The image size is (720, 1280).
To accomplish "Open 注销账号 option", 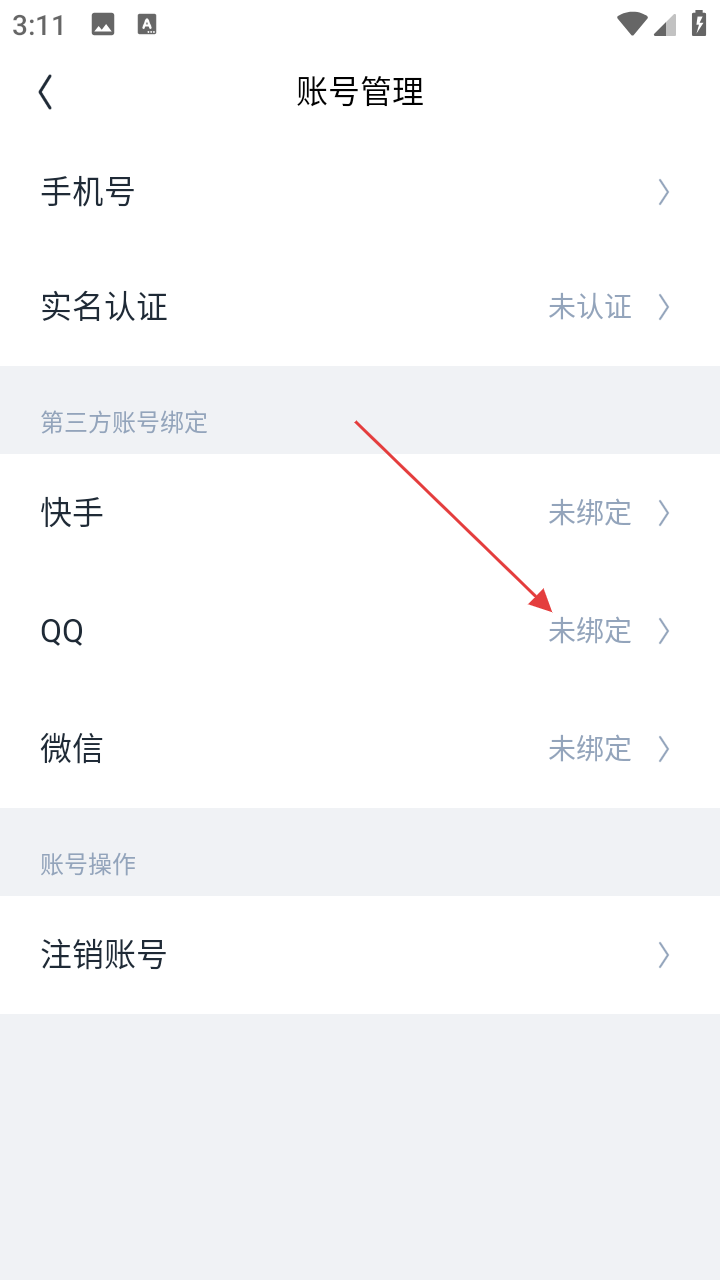I will click(360, 955).
